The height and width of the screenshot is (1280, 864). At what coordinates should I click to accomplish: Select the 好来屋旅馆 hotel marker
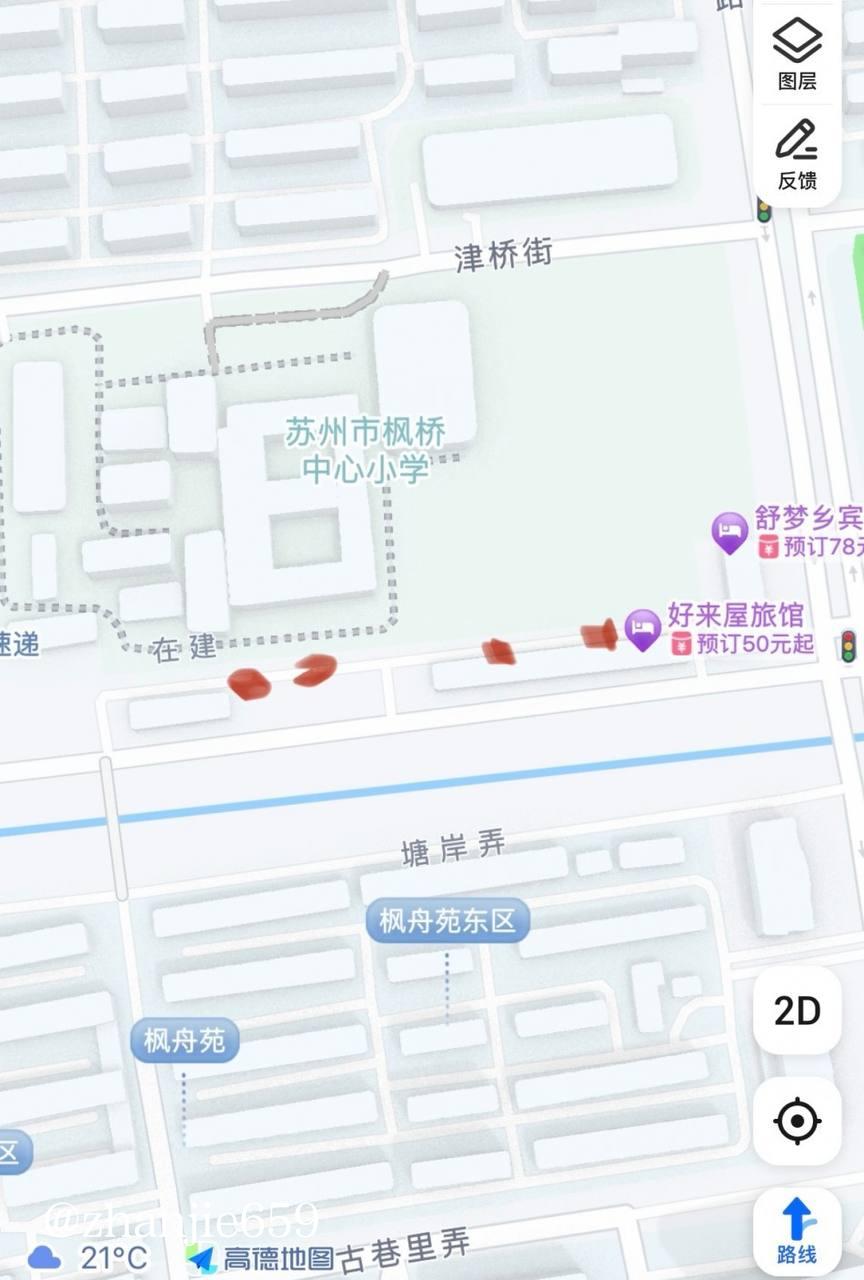[644, 629]
